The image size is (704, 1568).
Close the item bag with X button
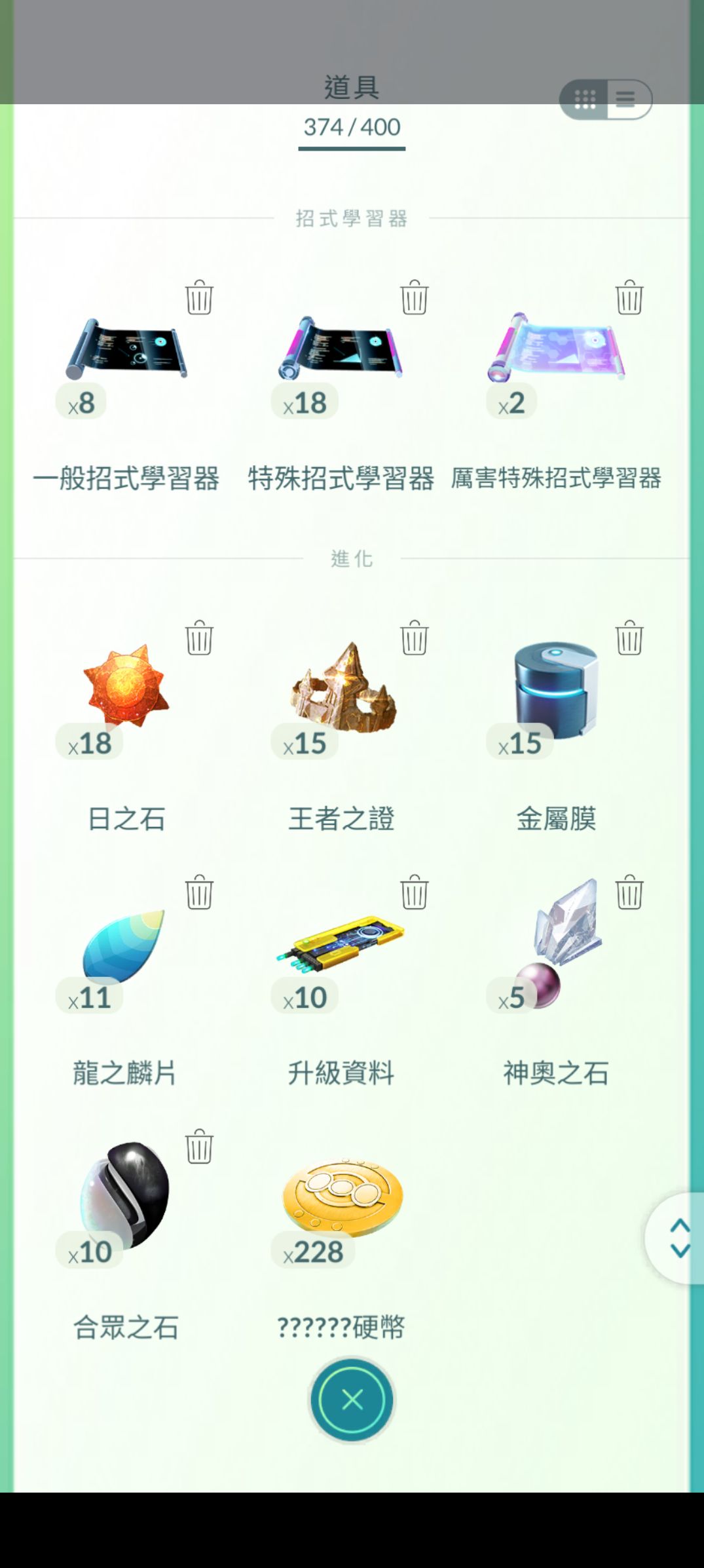pyautogui.click(x=352, y=1400)
